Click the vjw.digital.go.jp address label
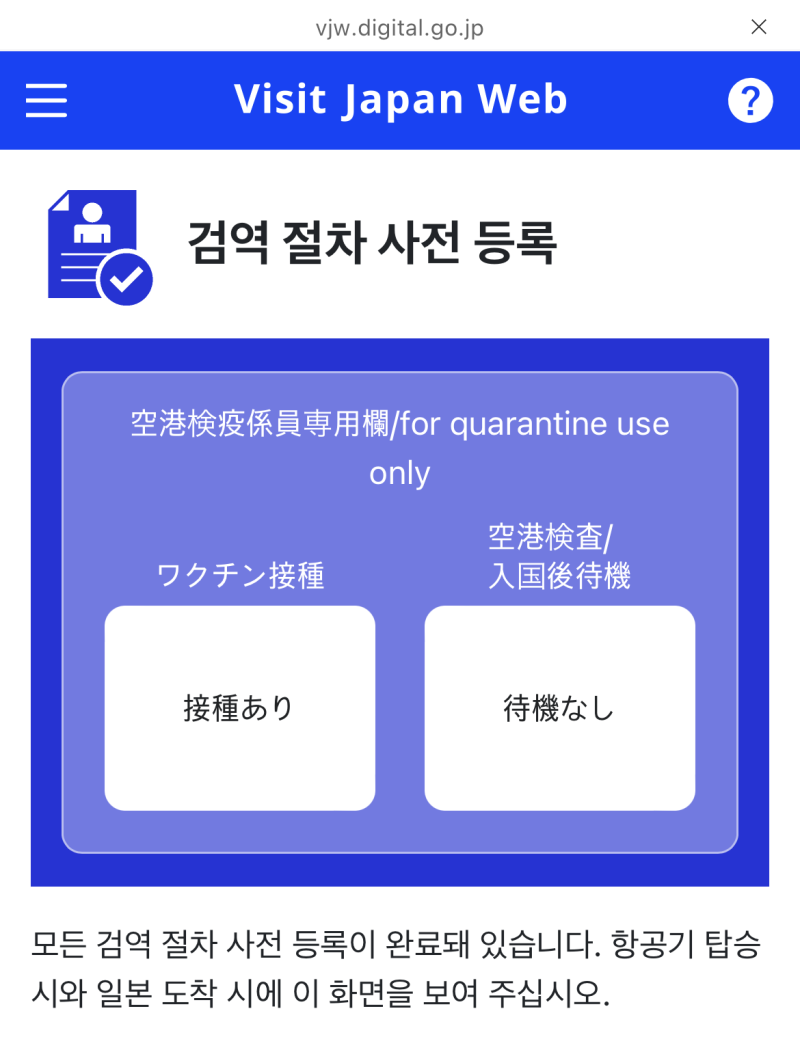The height and width of the screenshot is (1037, 800). point(400,28)
